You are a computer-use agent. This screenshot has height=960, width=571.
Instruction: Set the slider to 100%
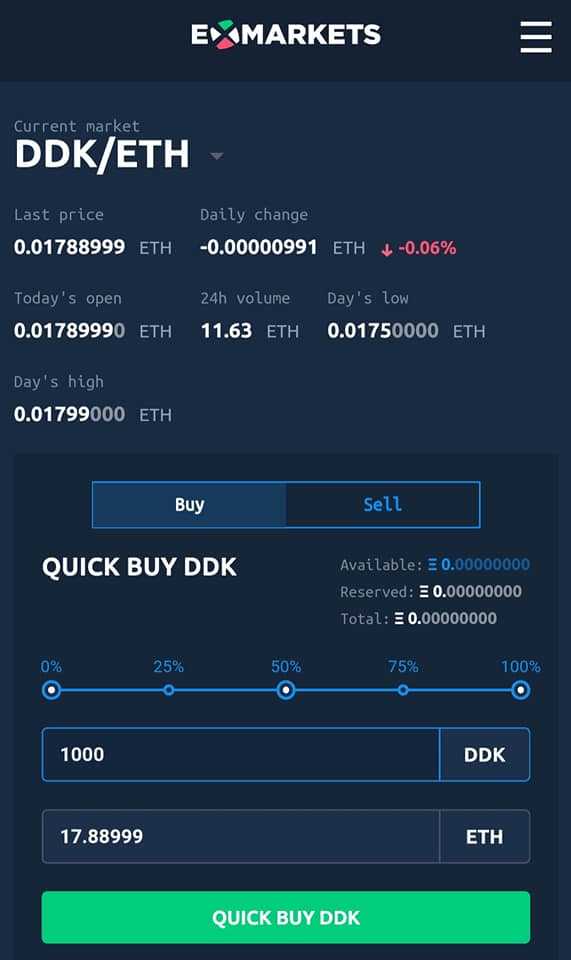point(520,690)
